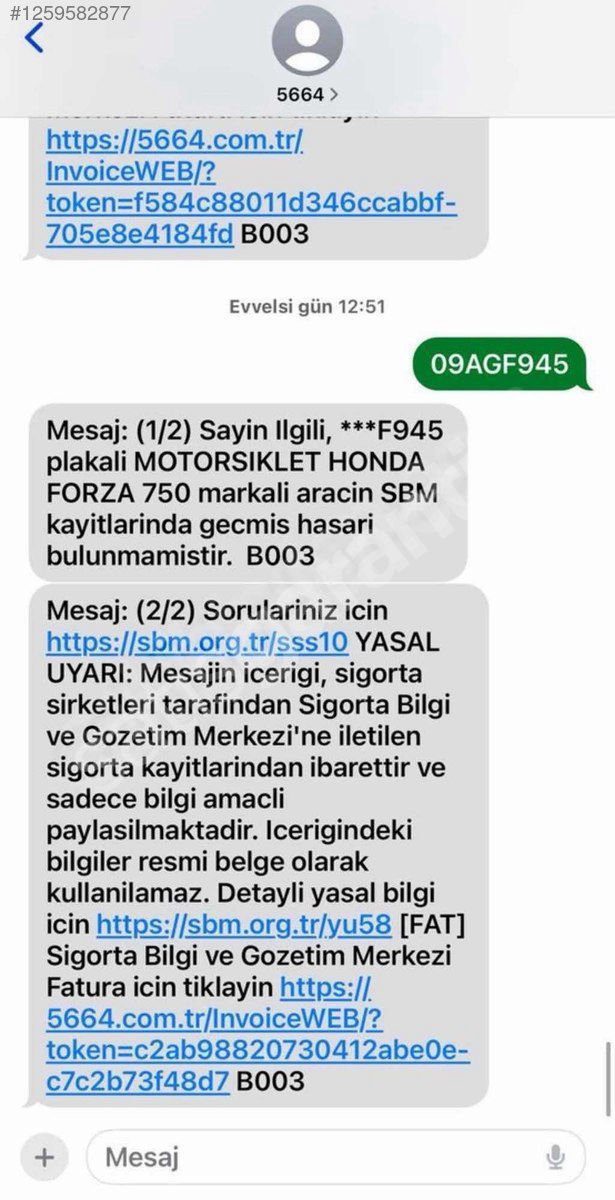Open contact details for 5664
The height and width of the screenshot is (1200, 615).
pyautogui.click(x=307, y=93)
